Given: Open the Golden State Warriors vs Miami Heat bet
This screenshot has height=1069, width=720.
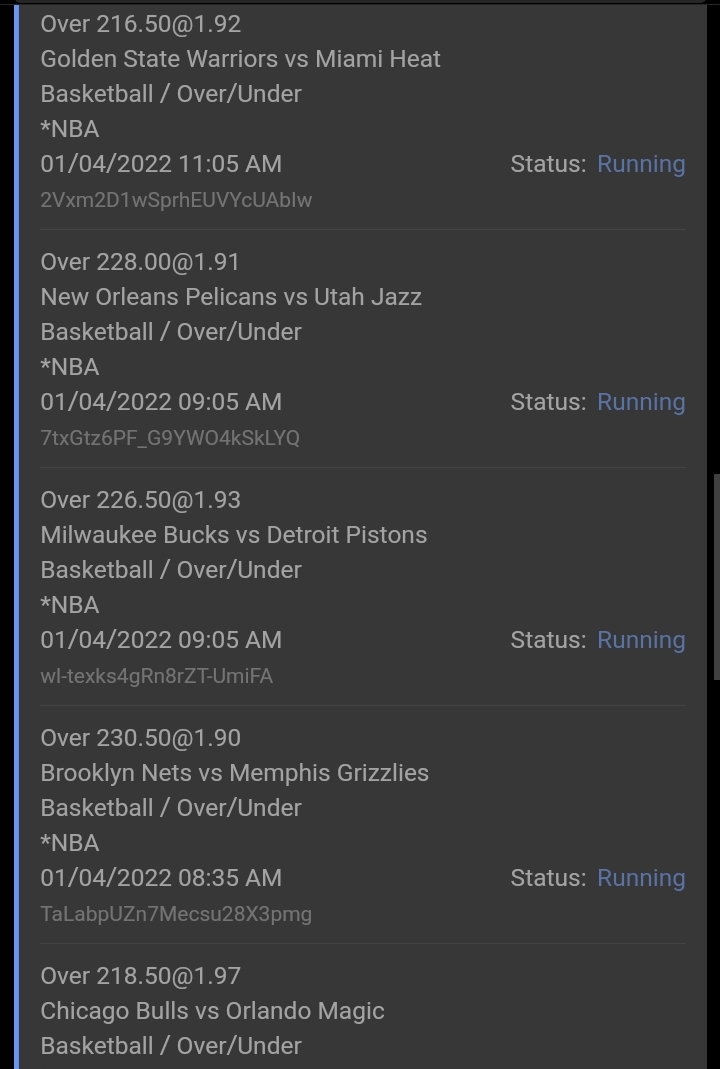Looking at the screenshot, I should 240,59.
